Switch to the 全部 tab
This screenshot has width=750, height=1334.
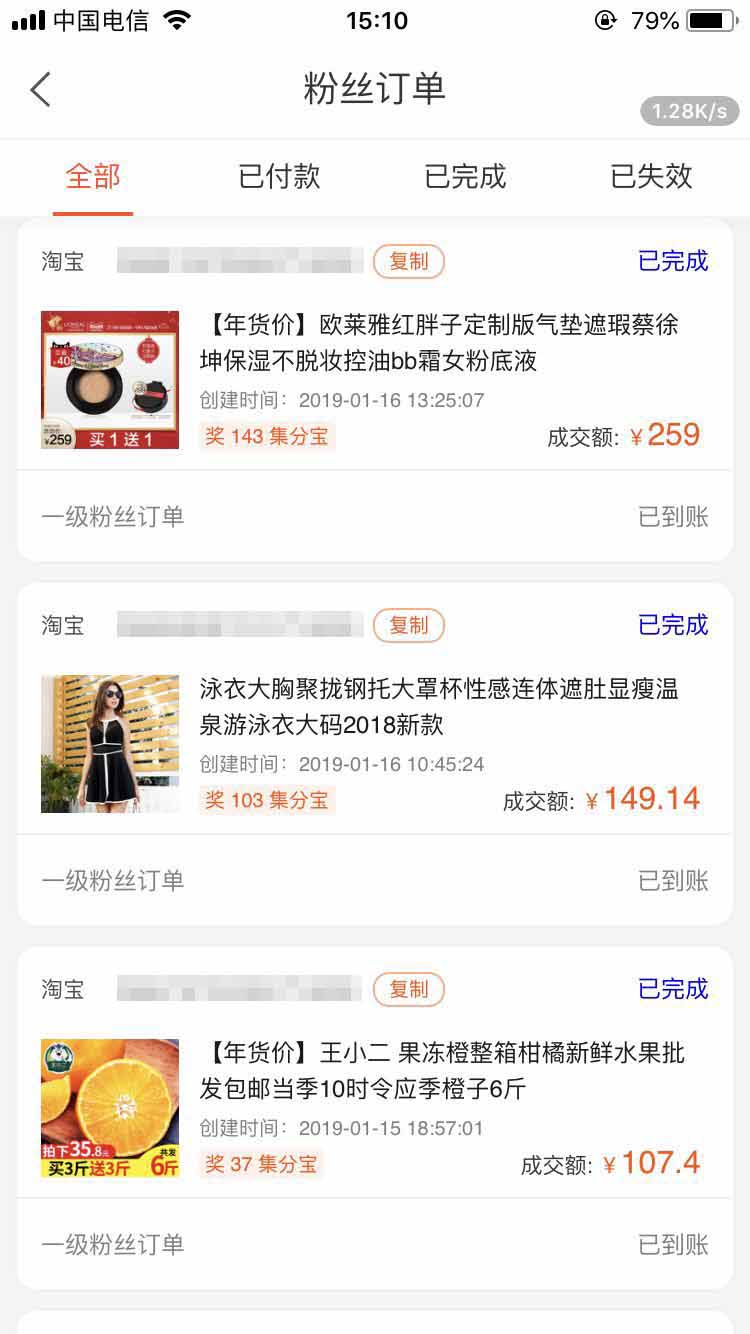(x=93, y=177)
